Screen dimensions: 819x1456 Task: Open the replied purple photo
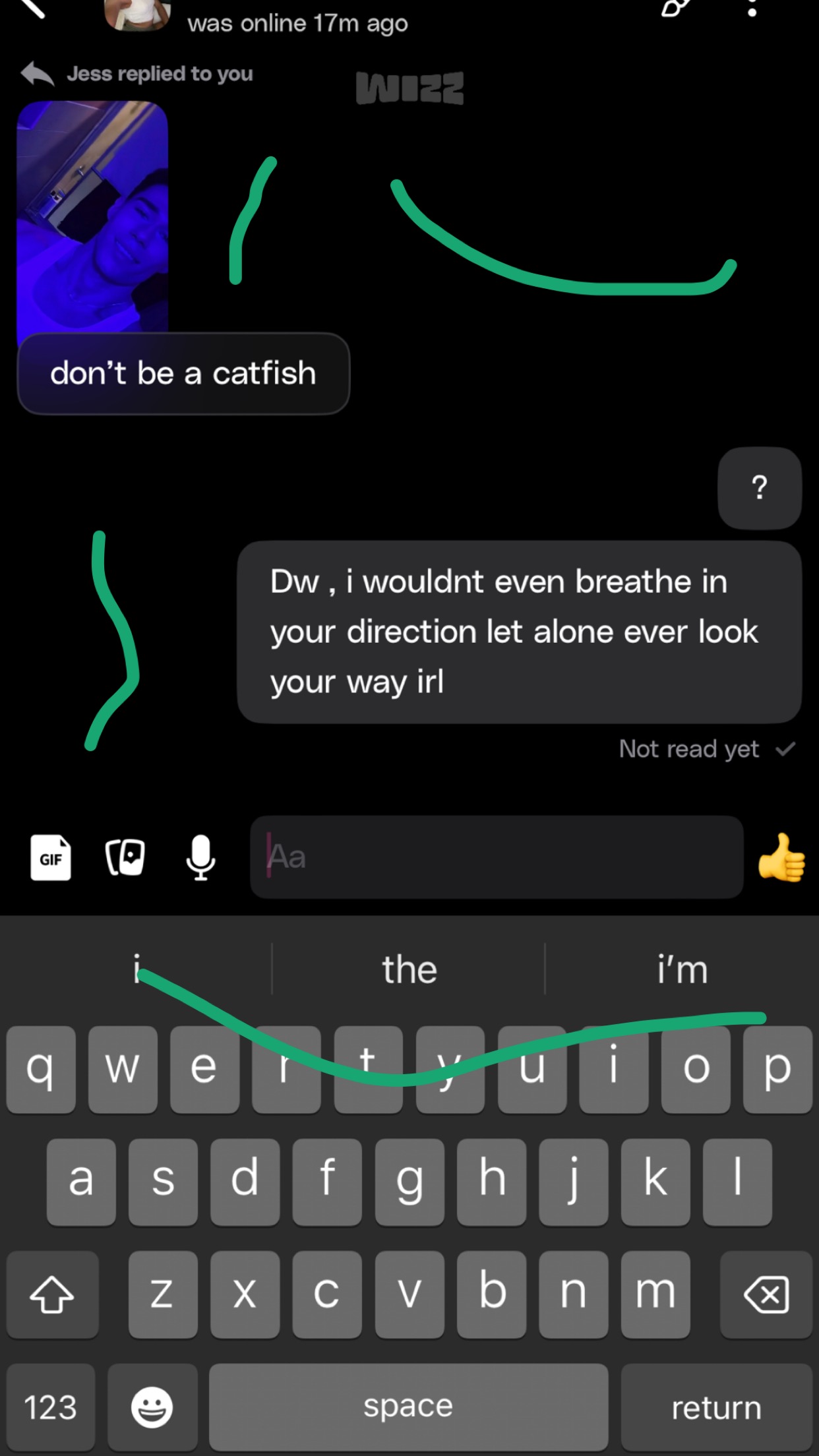[x=92, y=218]
